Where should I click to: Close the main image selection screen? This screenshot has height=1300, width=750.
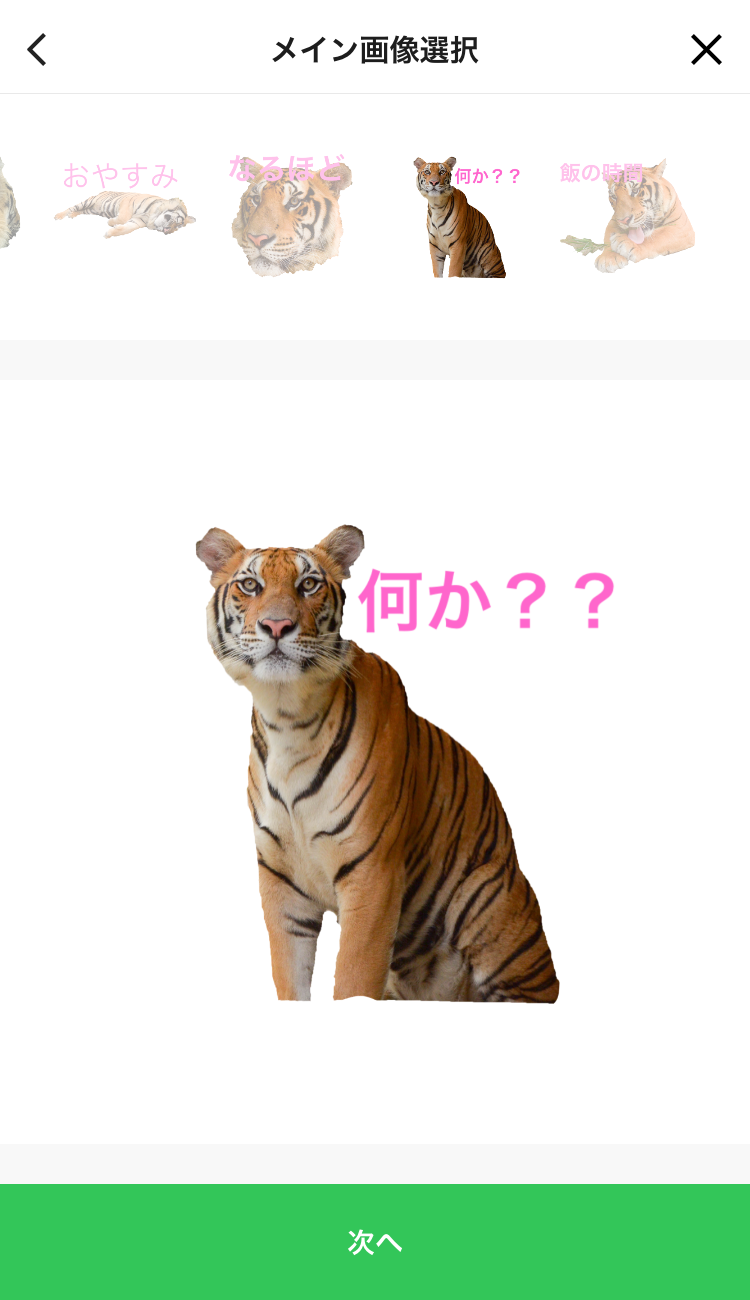click(x=706, y=49)
